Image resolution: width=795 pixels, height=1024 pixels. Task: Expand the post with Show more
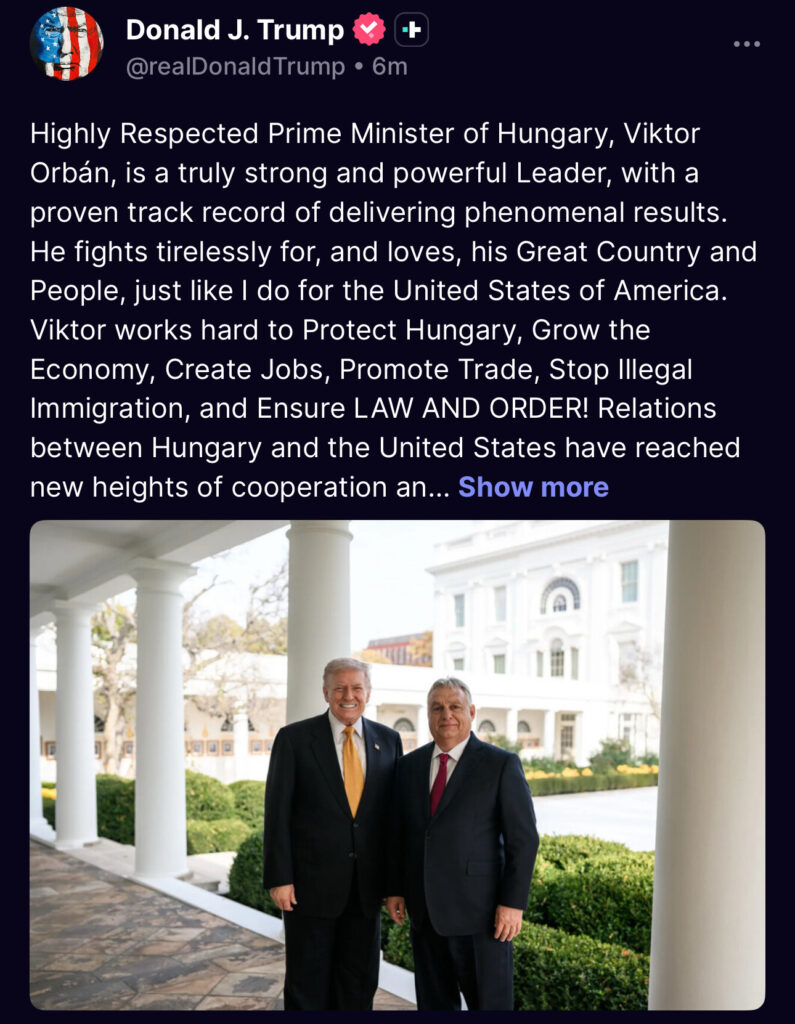(x=533, y=487)
